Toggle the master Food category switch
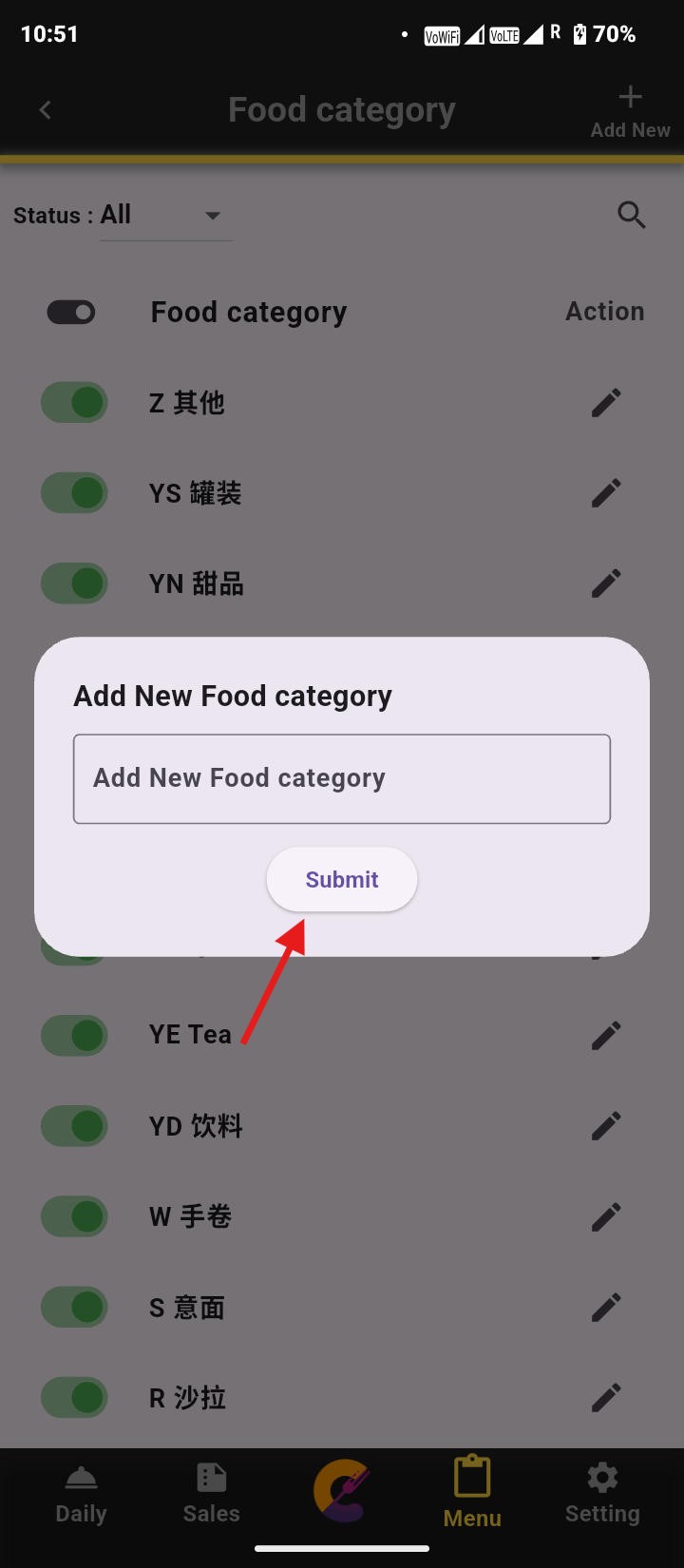The height and width of the screenshot is (1568, 684). click(71, 312)
